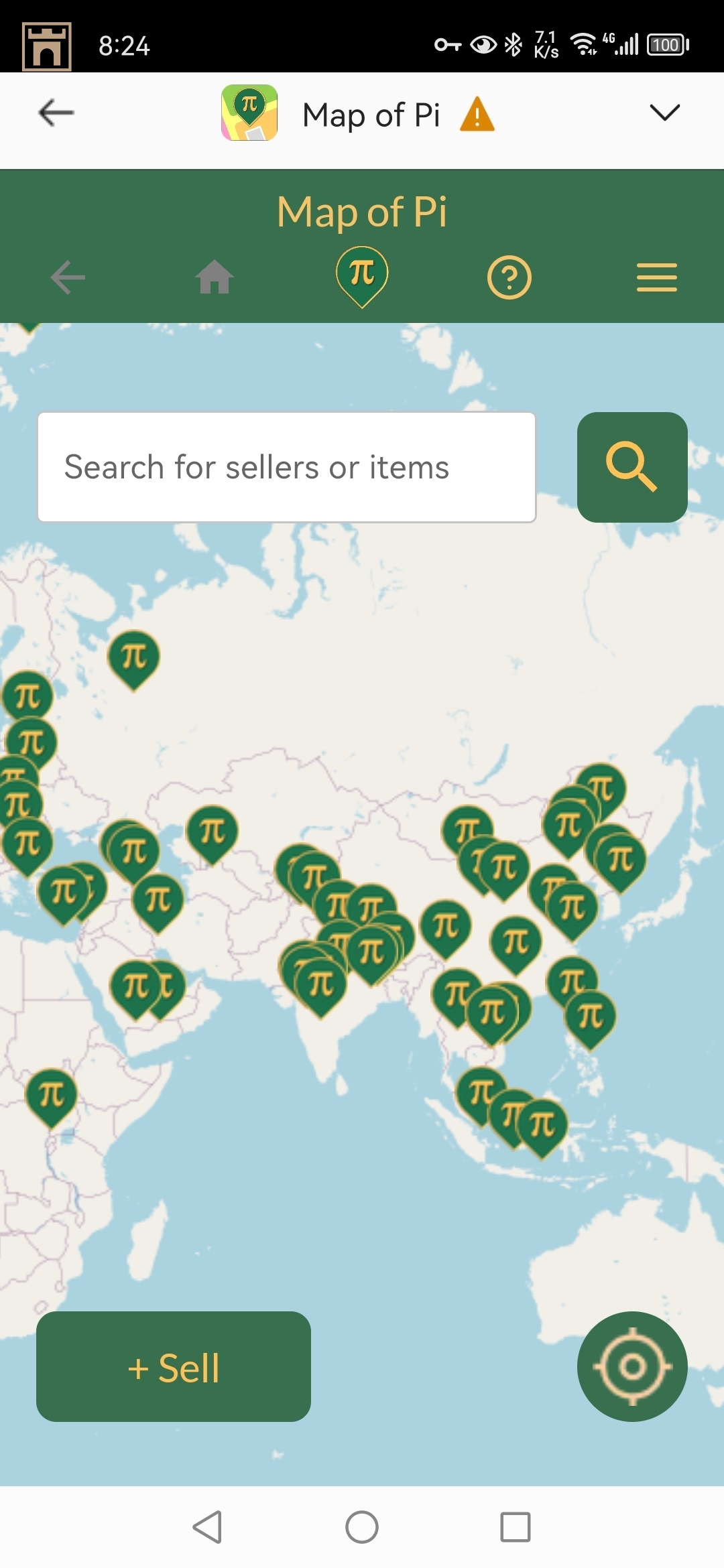This screenshot has height=1568, width=724.
Task: Tap the green header back arrow
Action: pos(68,277)
